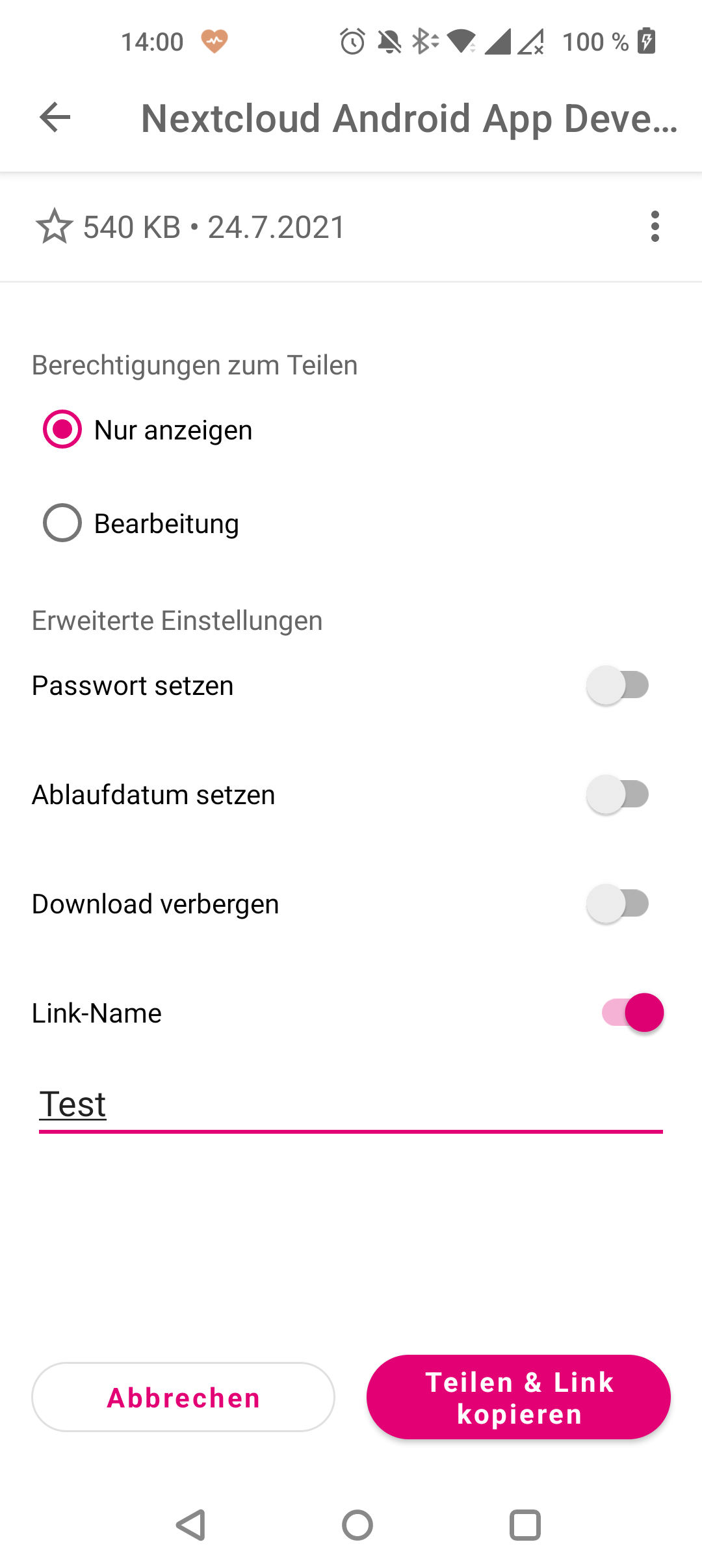Edit the link name field containing Test
The width and height of the screenshot is (702, 1568).
351,1105
